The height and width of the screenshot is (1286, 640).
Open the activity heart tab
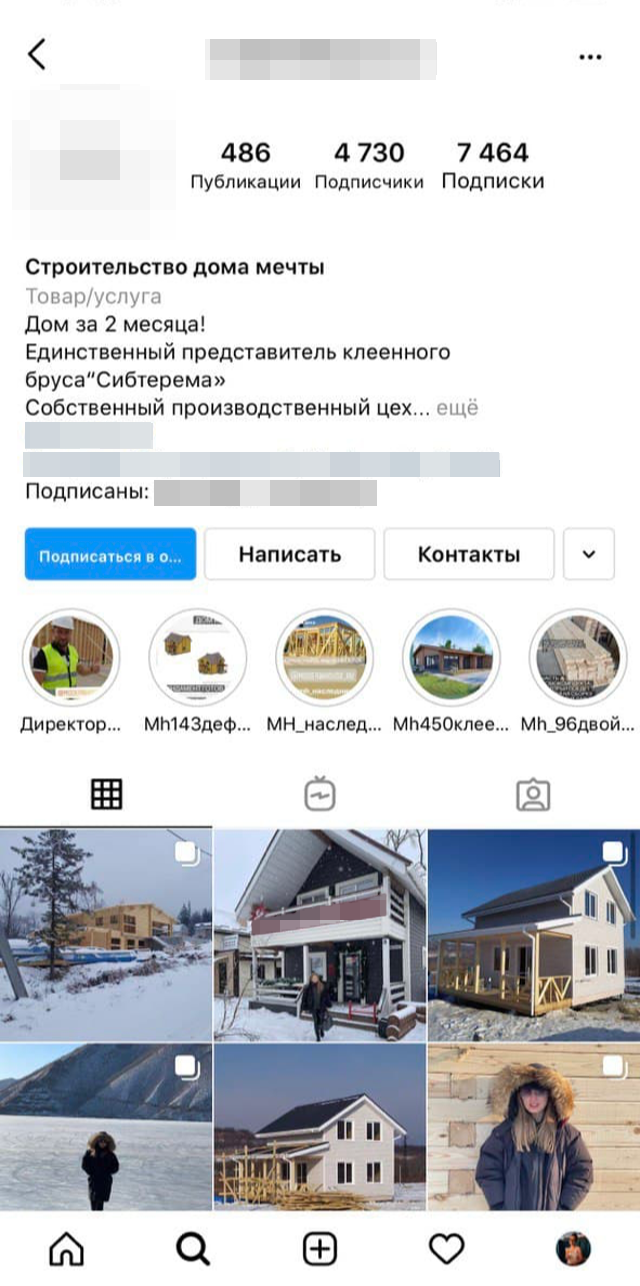click(x=446, y=1248)
